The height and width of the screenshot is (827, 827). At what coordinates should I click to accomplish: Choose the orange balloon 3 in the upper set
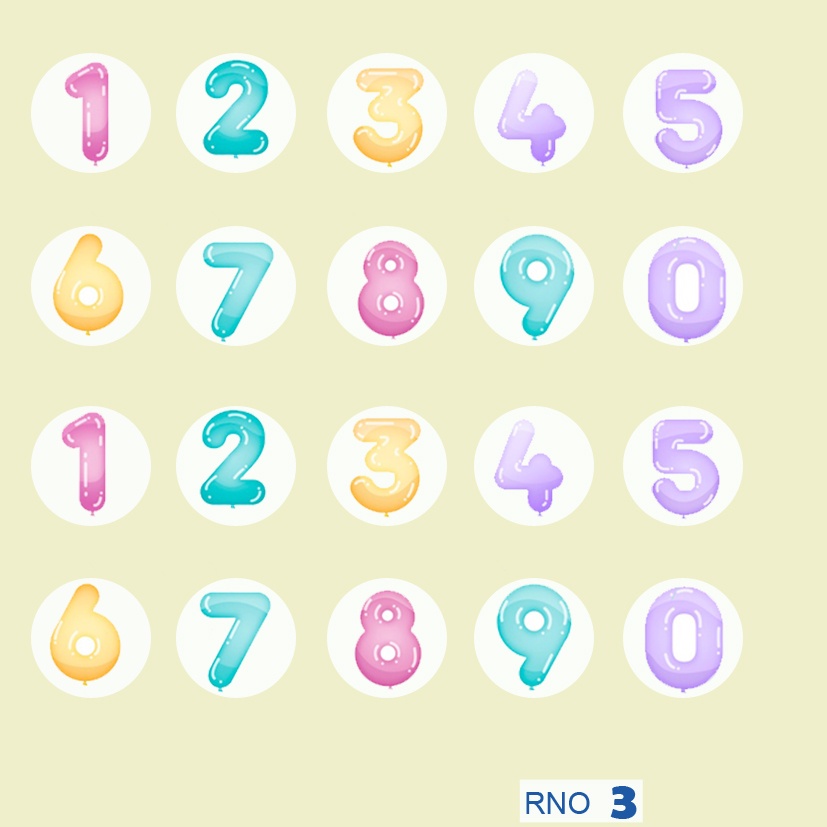(388, 114)
